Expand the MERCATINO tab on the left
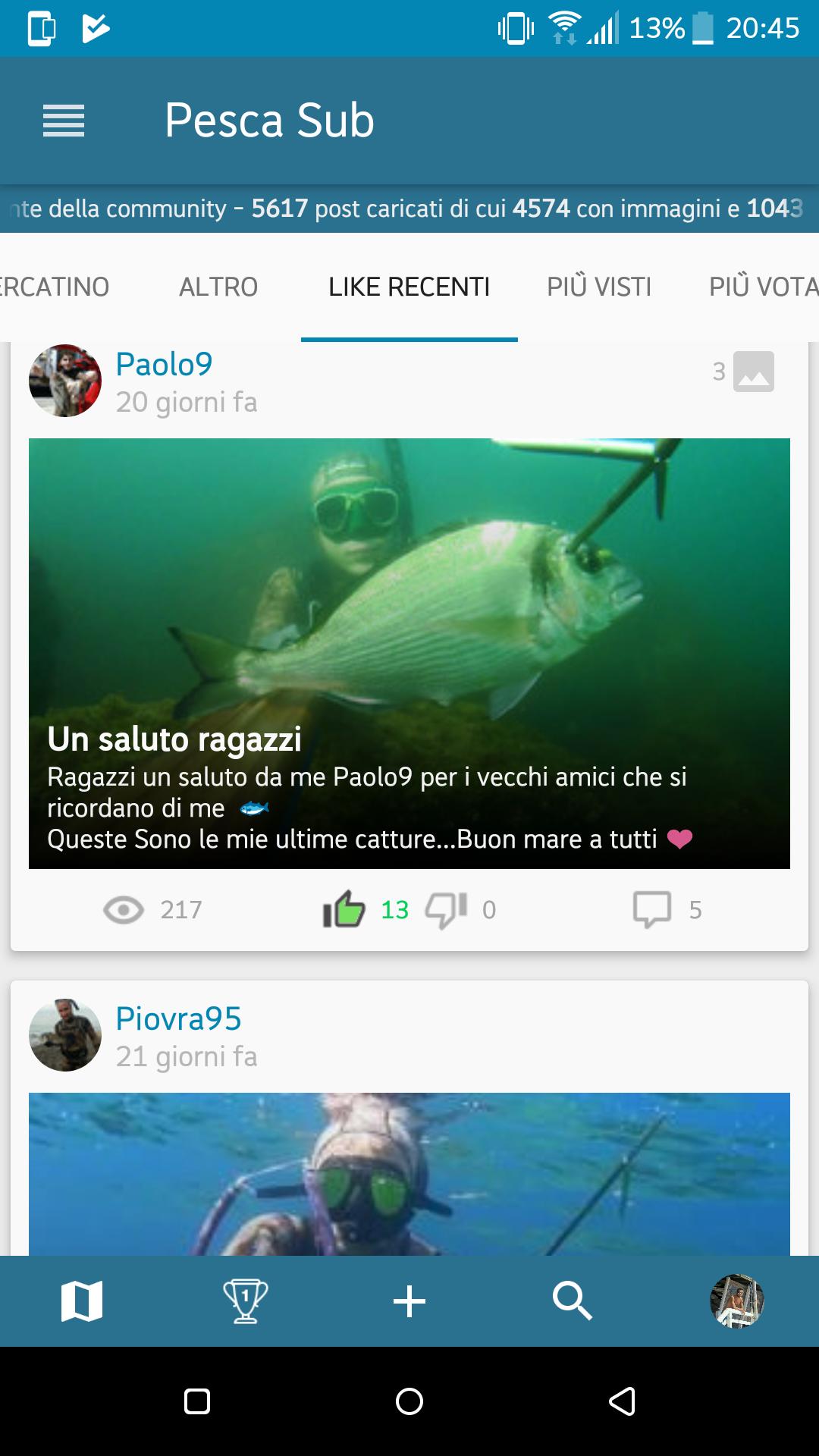819x1456 pixels. pyautogui.click(x=53, y=287)
